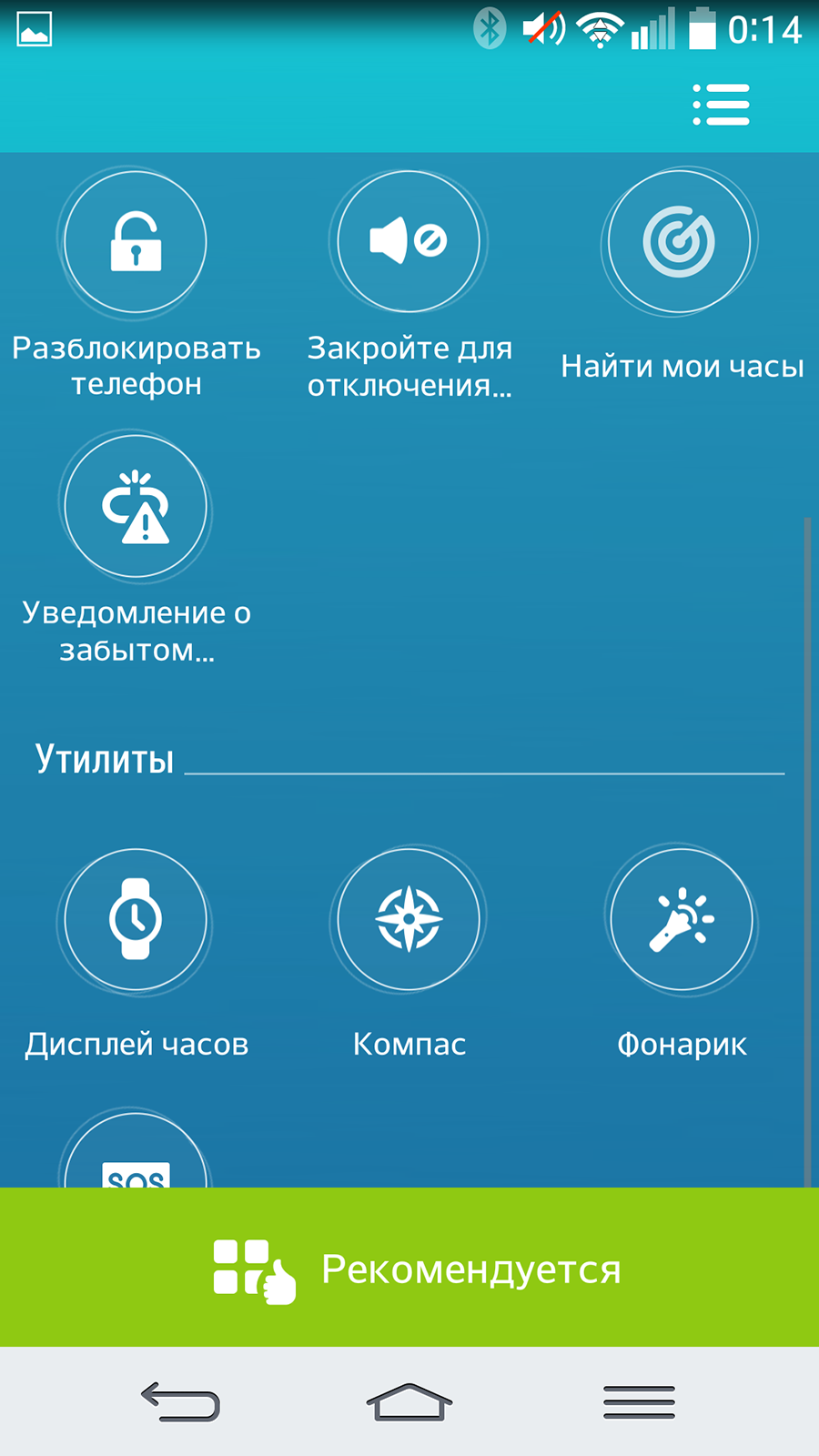Viewport: 819px width, 1456px height.
Task: Go back with system back button
Action: coord(180,1401)
